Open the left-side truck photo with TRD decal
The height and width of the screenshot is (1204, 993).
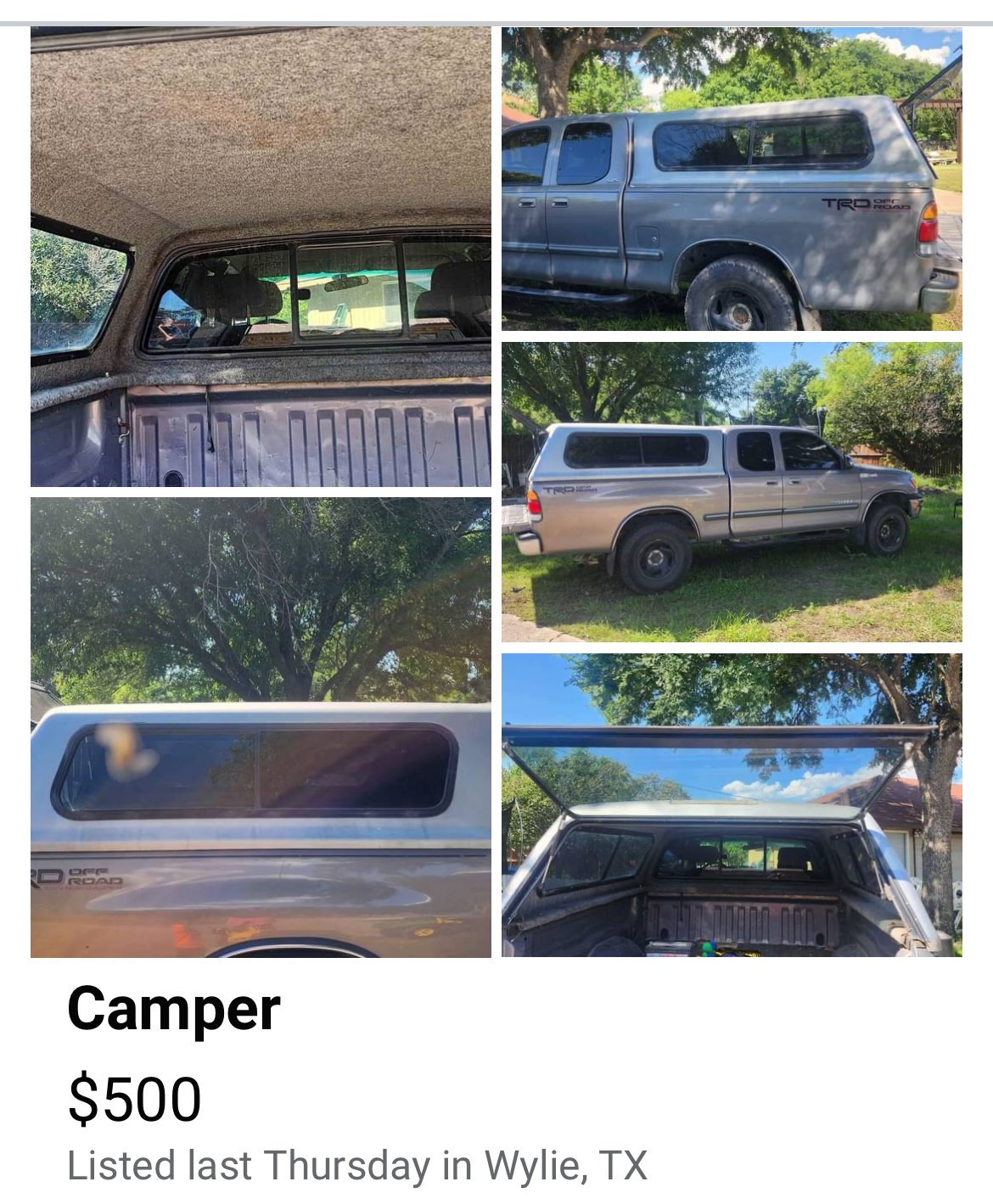coord(731,179)
